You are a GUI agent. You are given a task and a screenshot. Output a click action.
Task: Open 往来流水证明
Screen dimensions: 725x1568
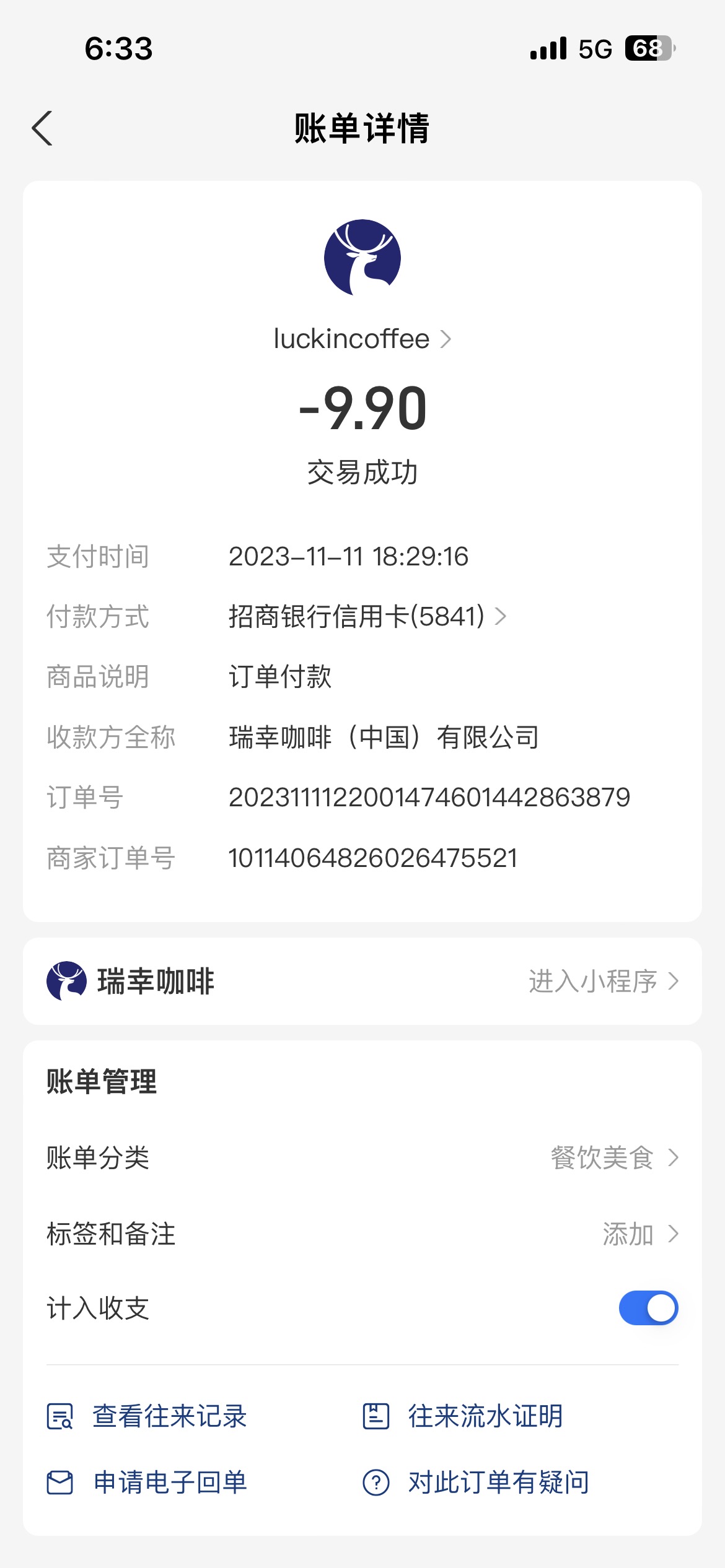click(462, 1416)
